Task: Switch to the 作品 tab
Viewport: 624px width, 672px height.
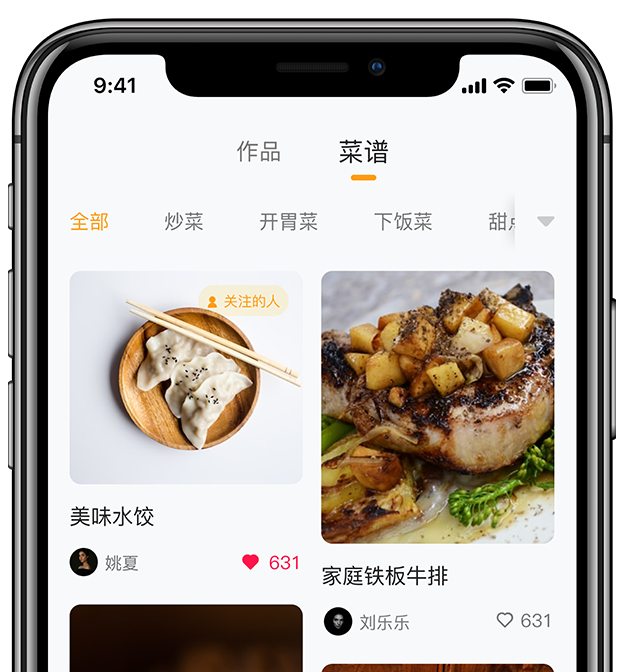Action: pyautogui.click(x=258, y=152)
